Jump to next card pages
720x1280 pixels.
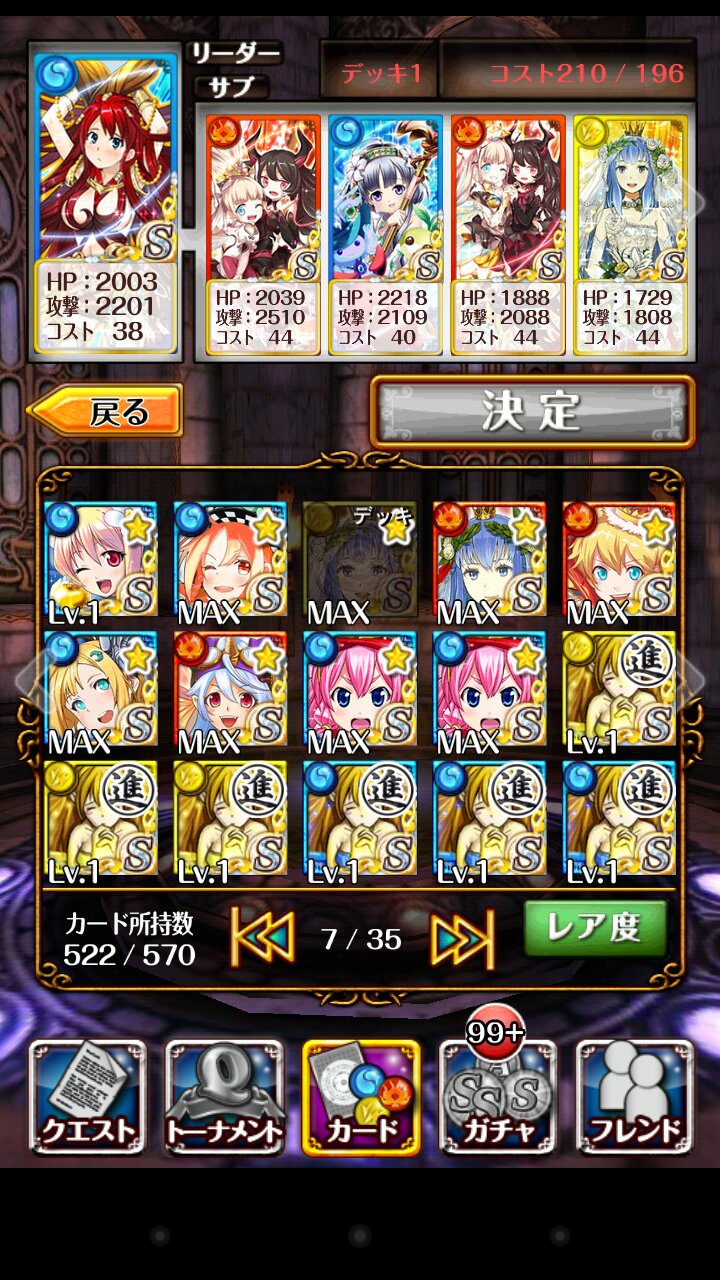pos(463,938)
